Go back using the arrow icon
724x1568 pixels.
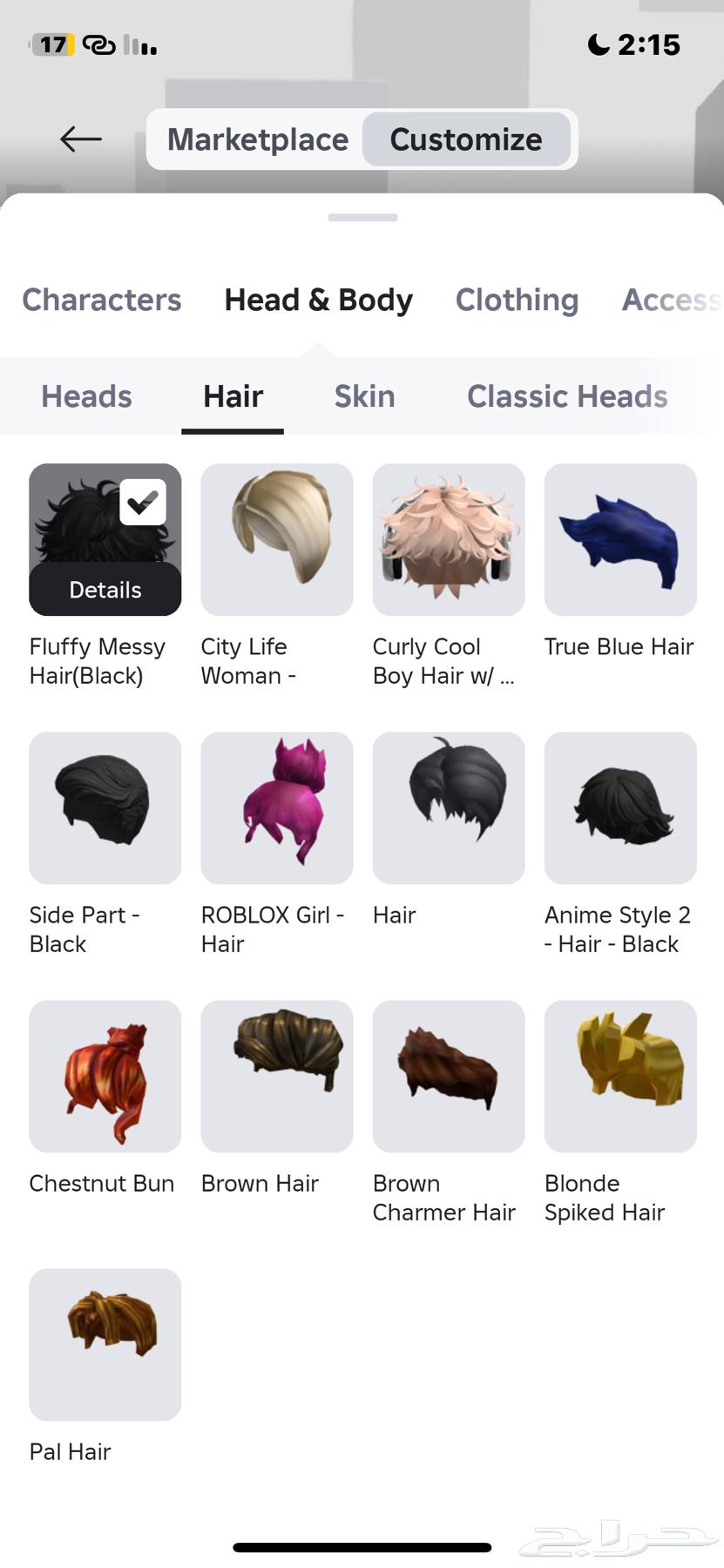[x=81, y=139]
